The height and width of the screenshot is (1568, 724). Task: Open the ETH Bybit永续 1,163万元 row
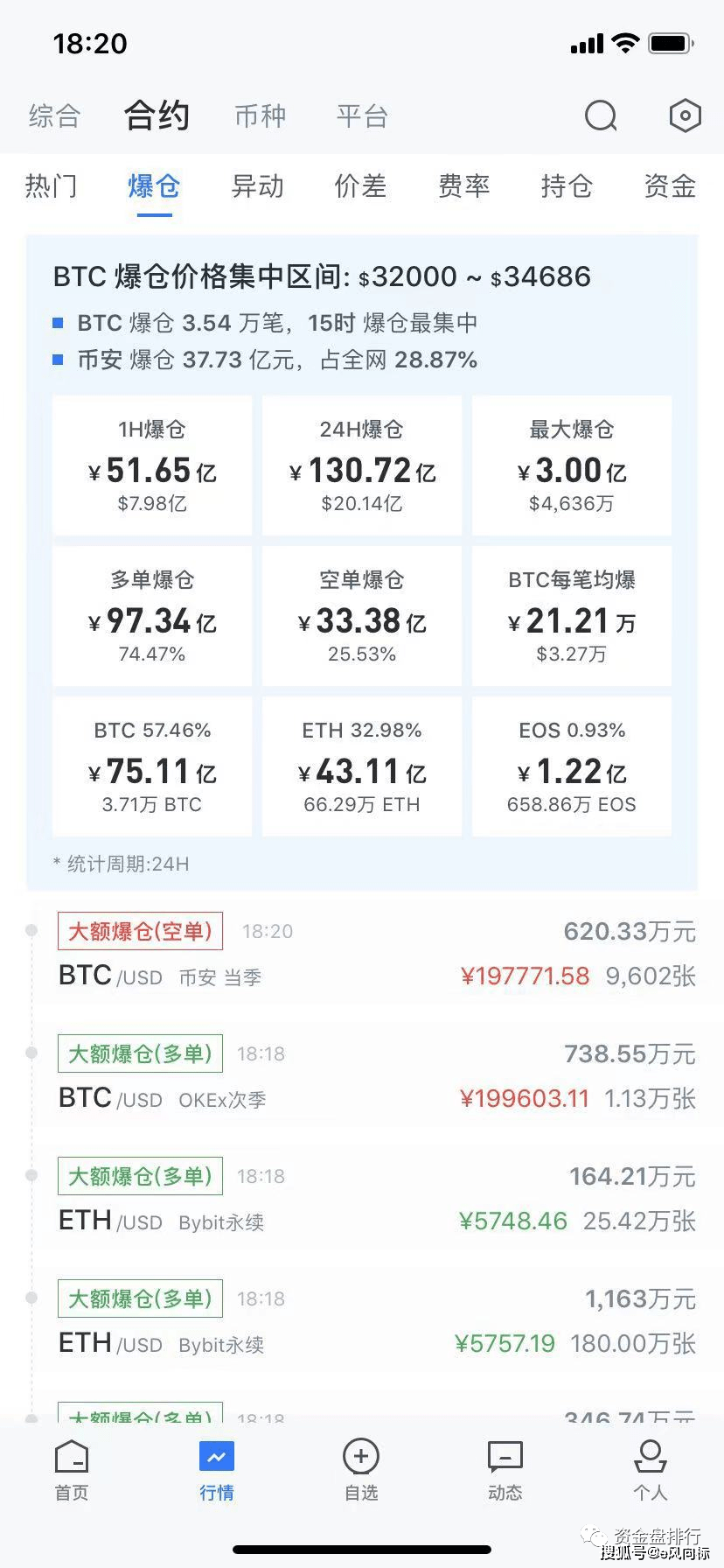[376, 1319]
